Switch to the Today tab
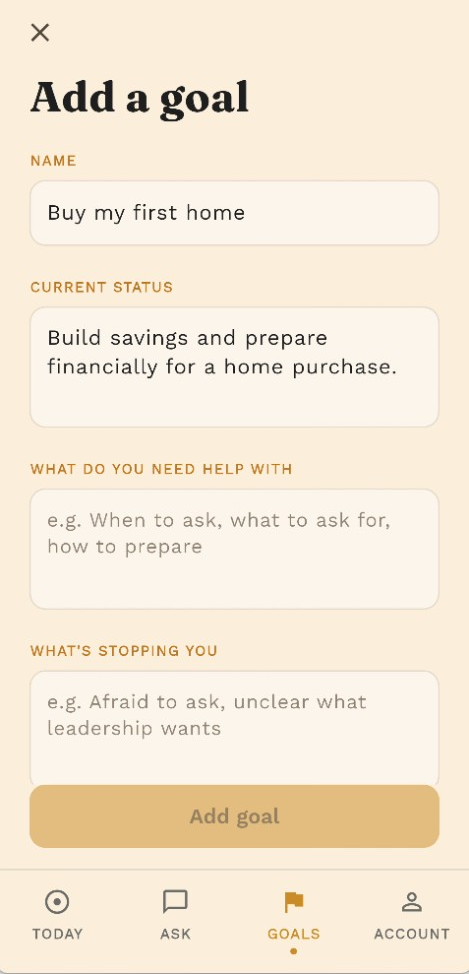This screenshot has height=974, width=469. point(58,915)
